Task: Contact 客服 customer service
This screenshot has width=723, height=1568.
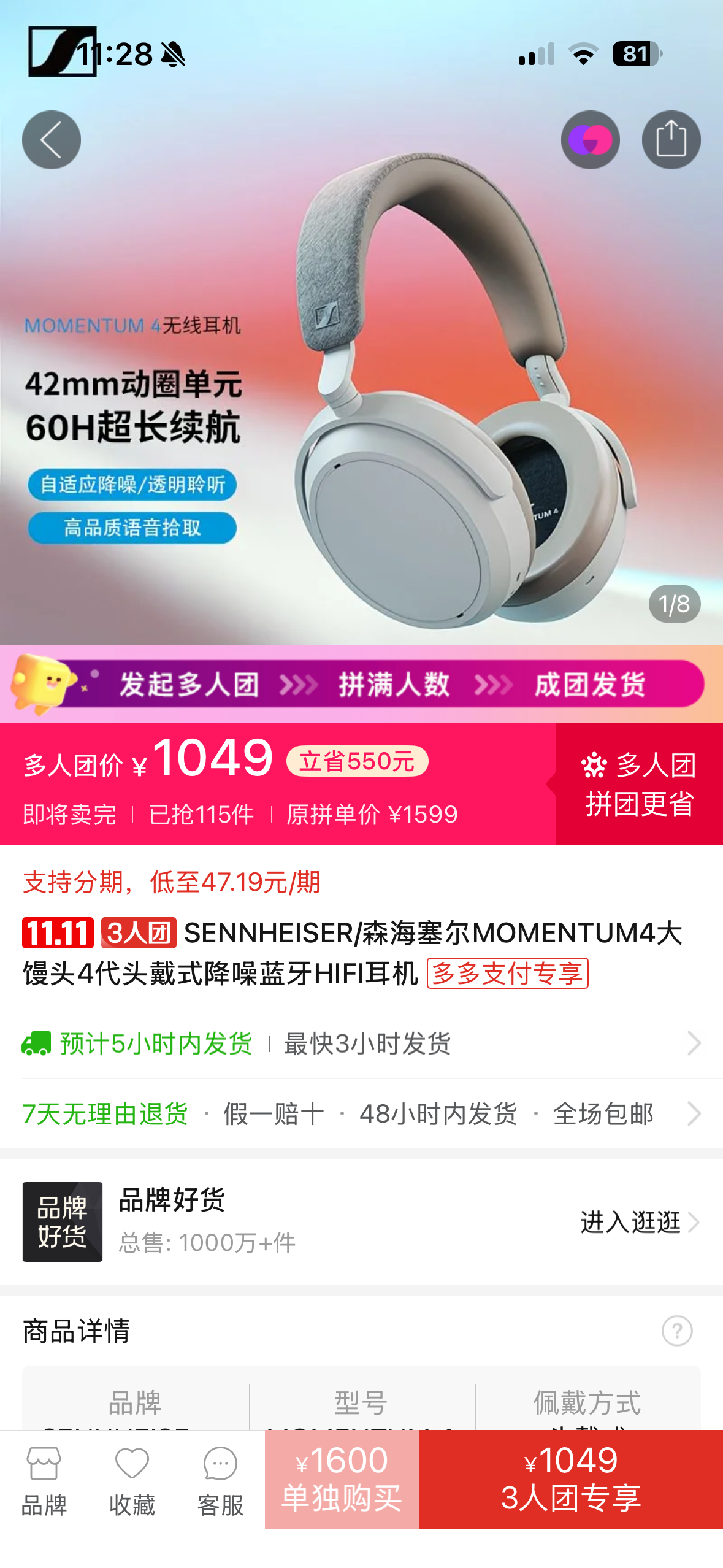Action: click(x=221, y=1480)
